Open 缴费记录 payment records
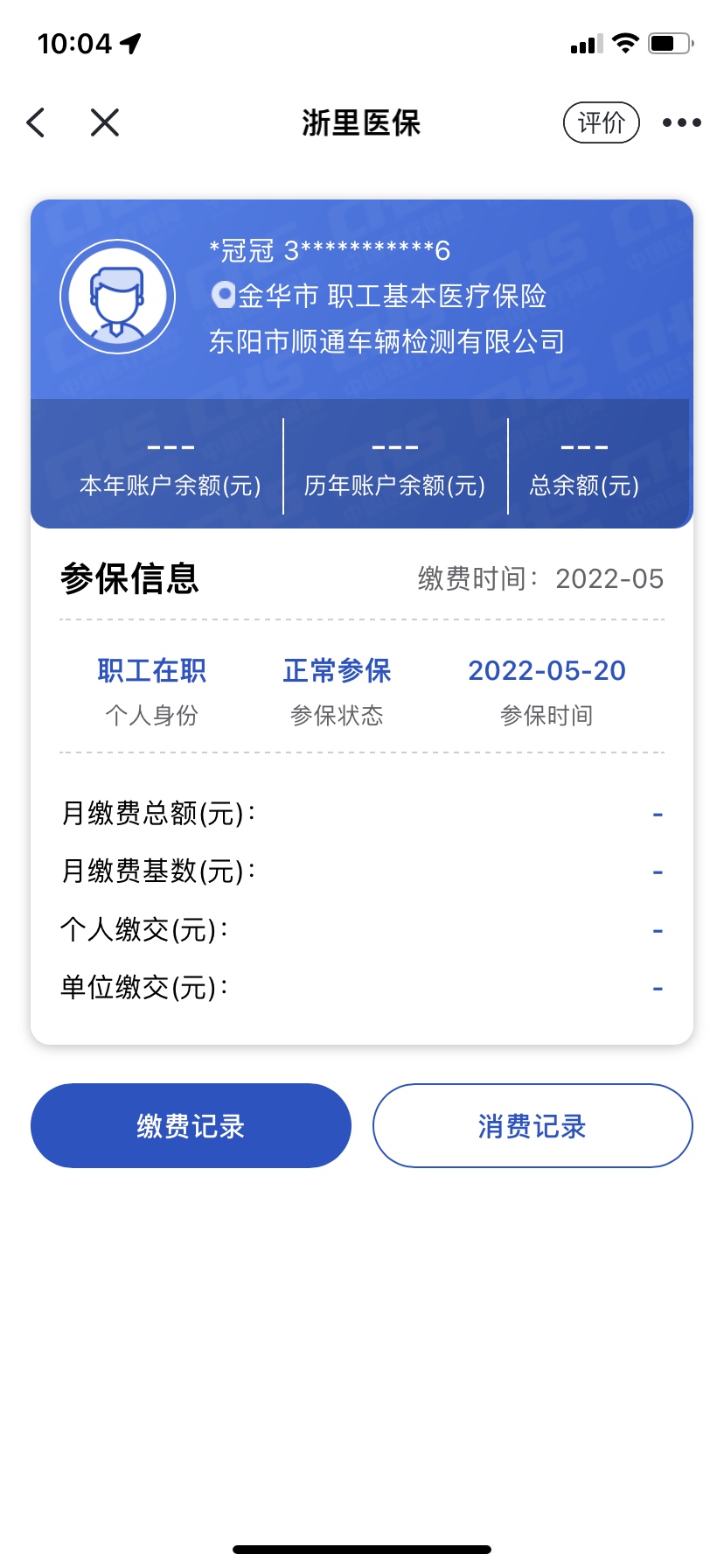Viewport: 724px width, 1568px height. coord(191,1126)
